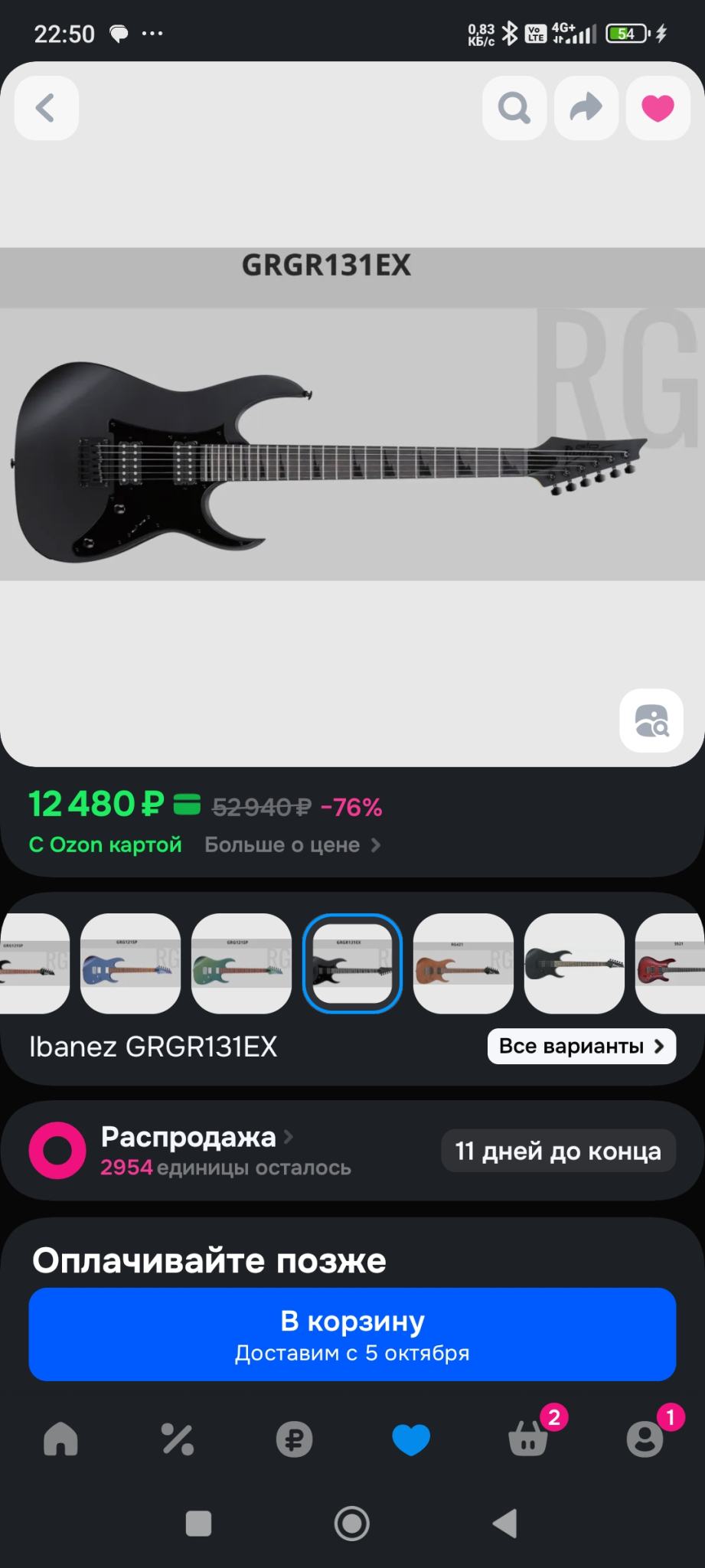The image size is (705, 1568).
Task: Open the discounts percent tab
Action: tap(178, 1439)
